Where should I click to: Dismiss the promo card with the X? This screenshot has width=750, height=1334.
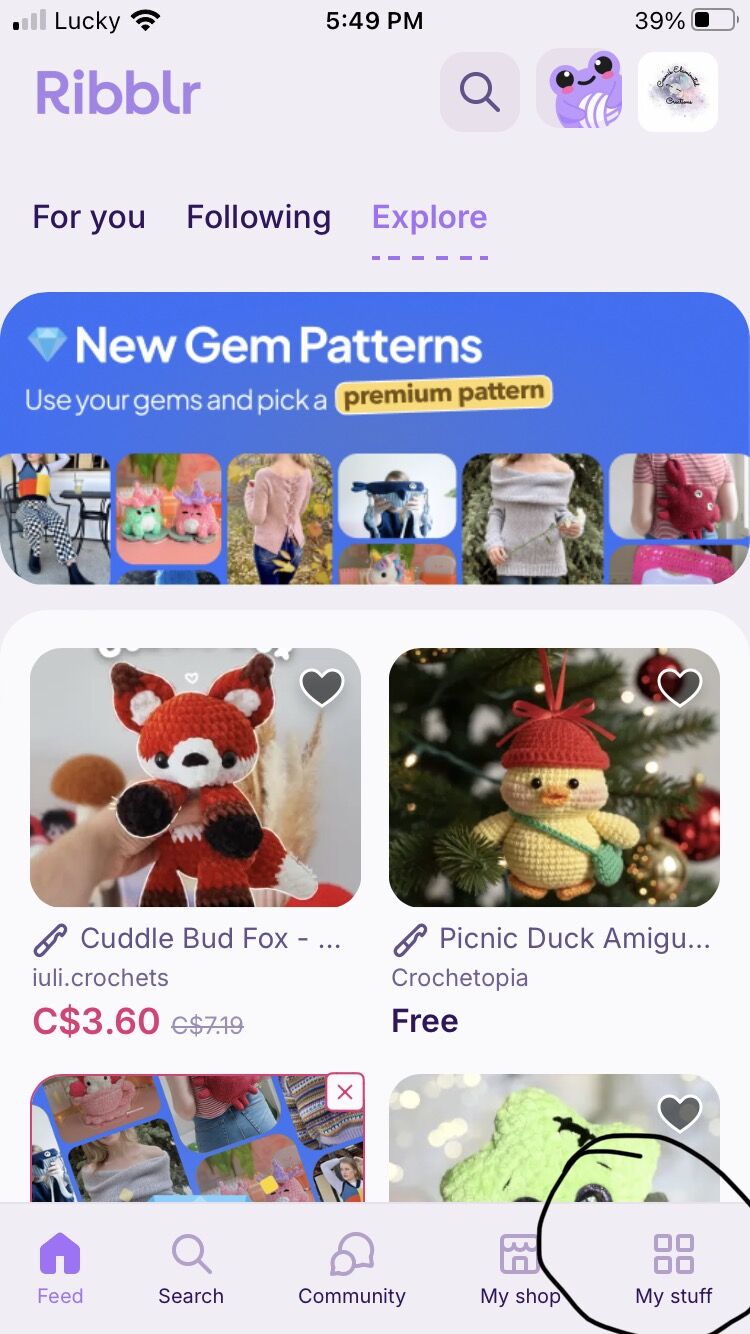(x=345, y=1093)
